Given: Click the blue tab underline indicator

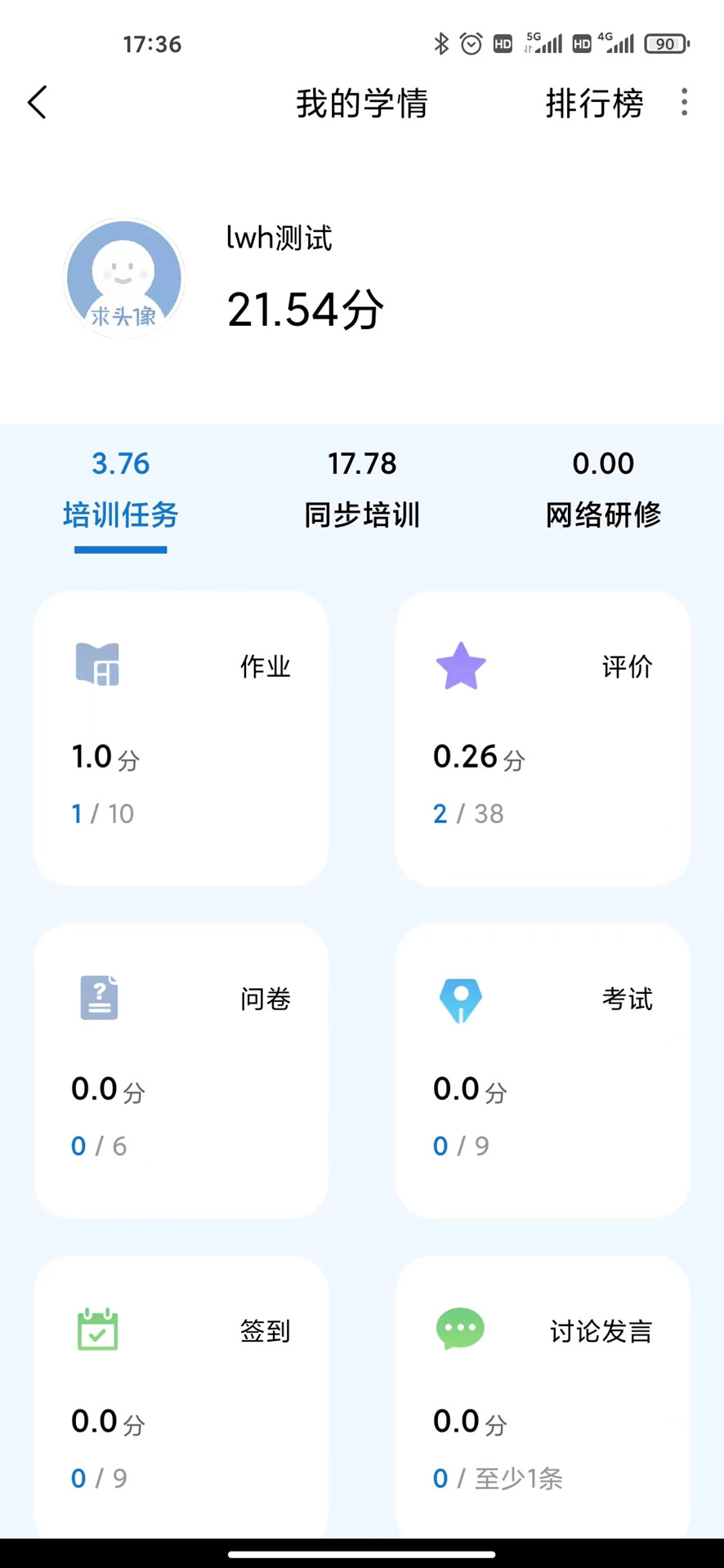Looking at the screenshot, I should click(120, 551).
